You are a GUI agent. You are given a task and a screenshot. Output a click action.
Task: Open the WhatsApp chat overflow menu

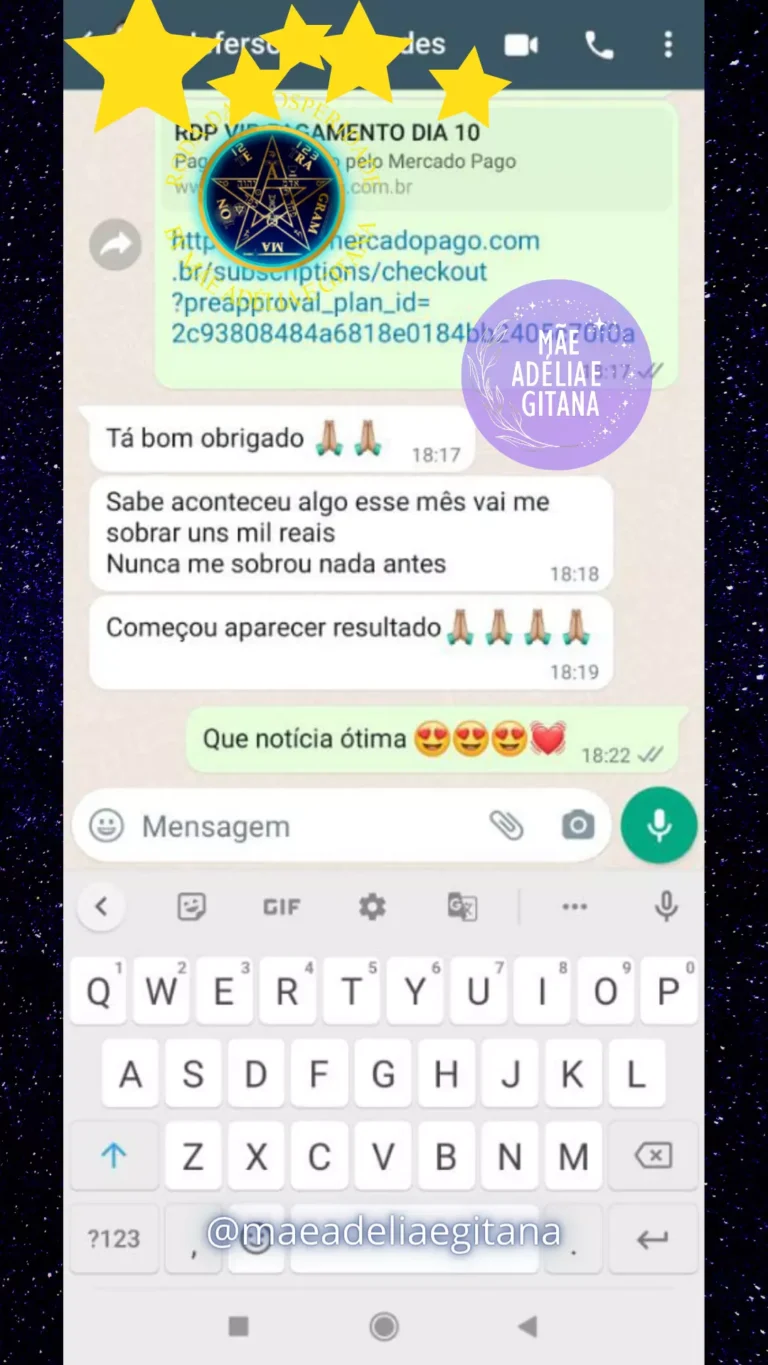click(667, 43)
